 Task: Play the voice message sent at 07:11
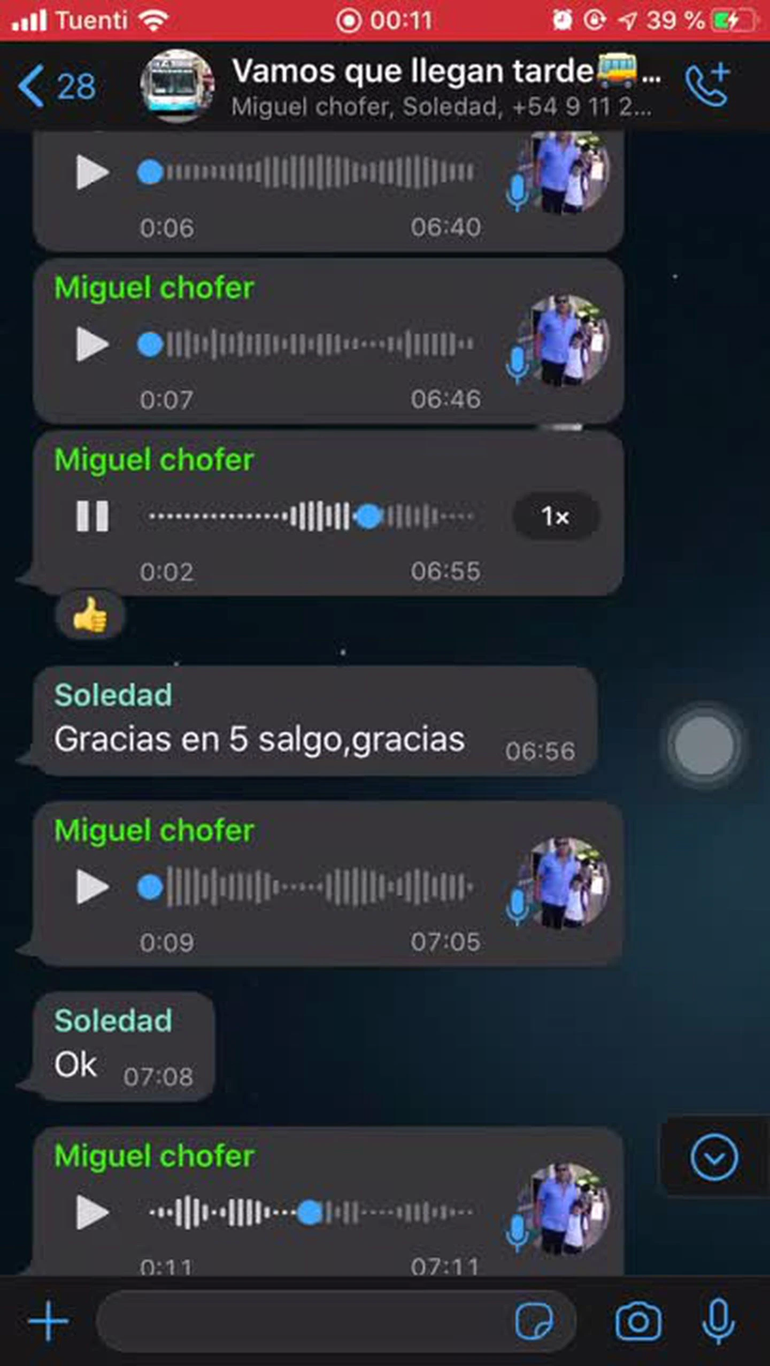pyautogui.click(x=92, y=1213)
